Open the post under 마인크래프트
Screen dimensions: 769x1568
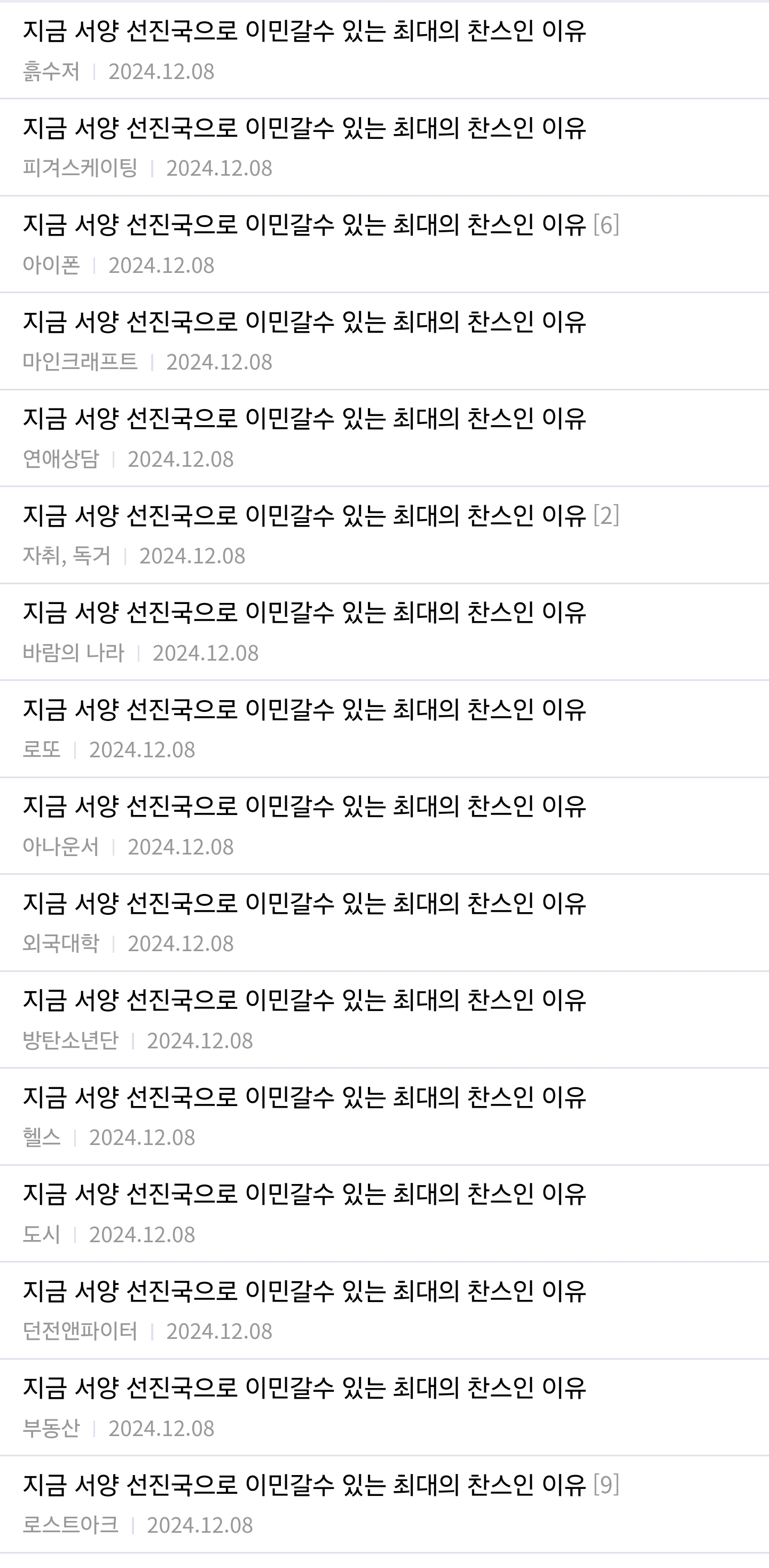click(304, 322)
